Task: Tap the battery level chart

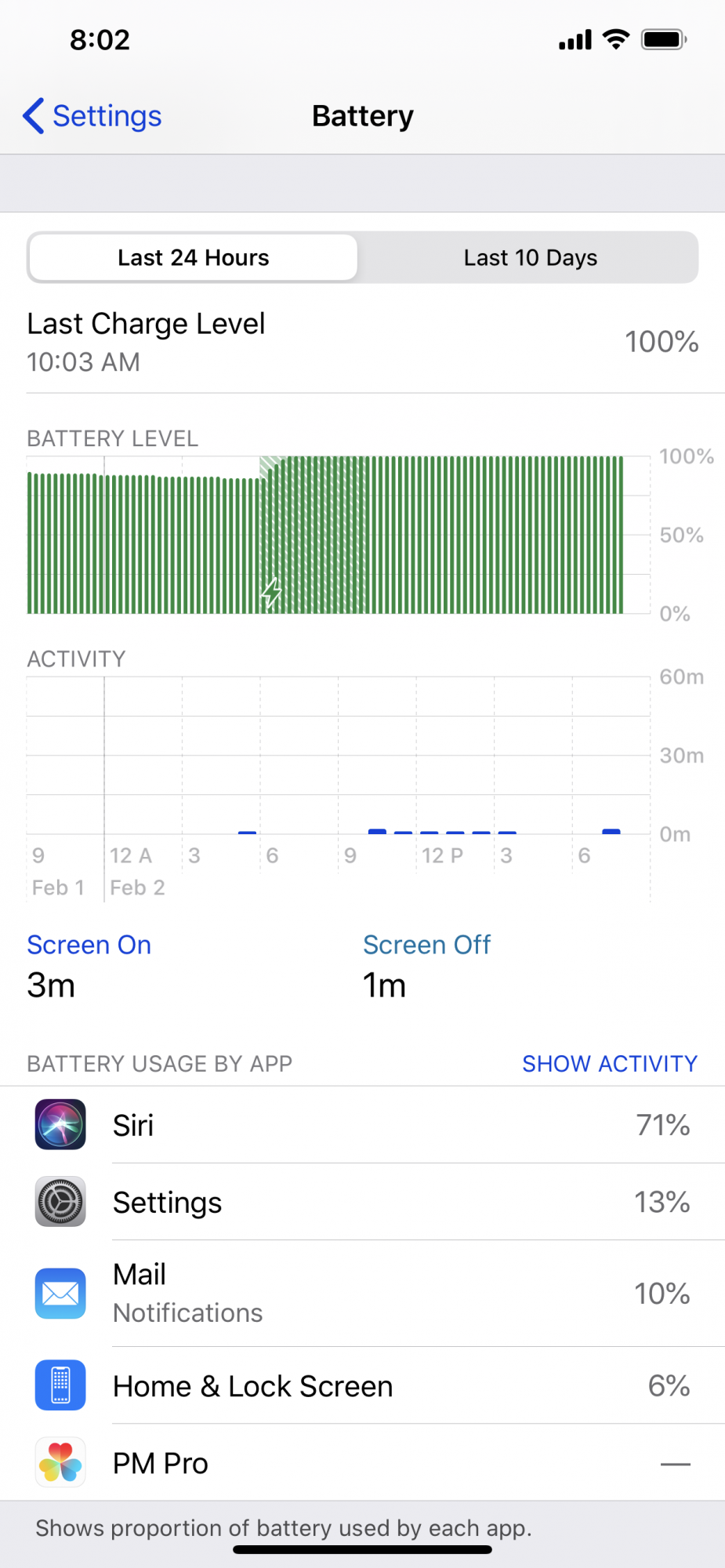Action: pos(337,535)
